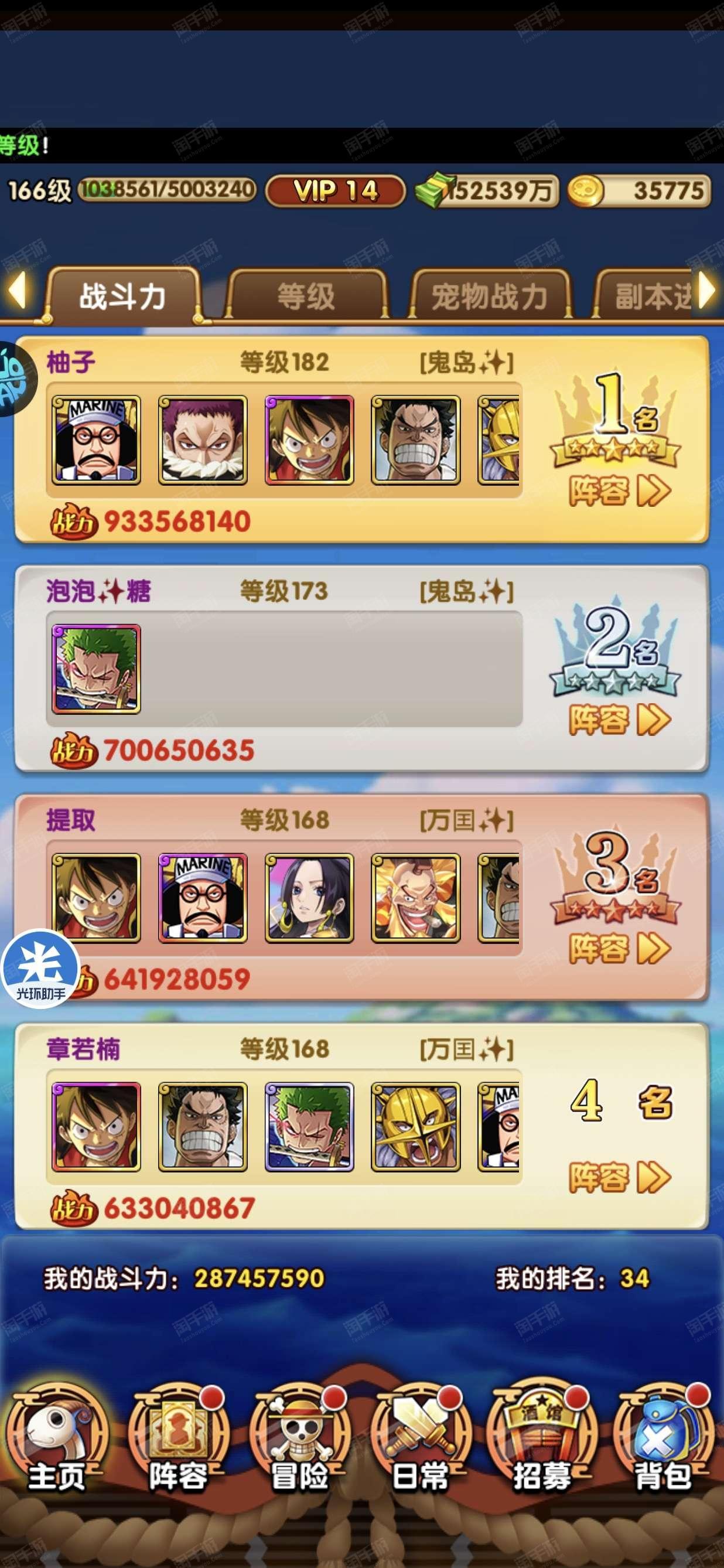
Task: View 阵容 of second-place player 泡泡糖
Action: pos(619,720)
